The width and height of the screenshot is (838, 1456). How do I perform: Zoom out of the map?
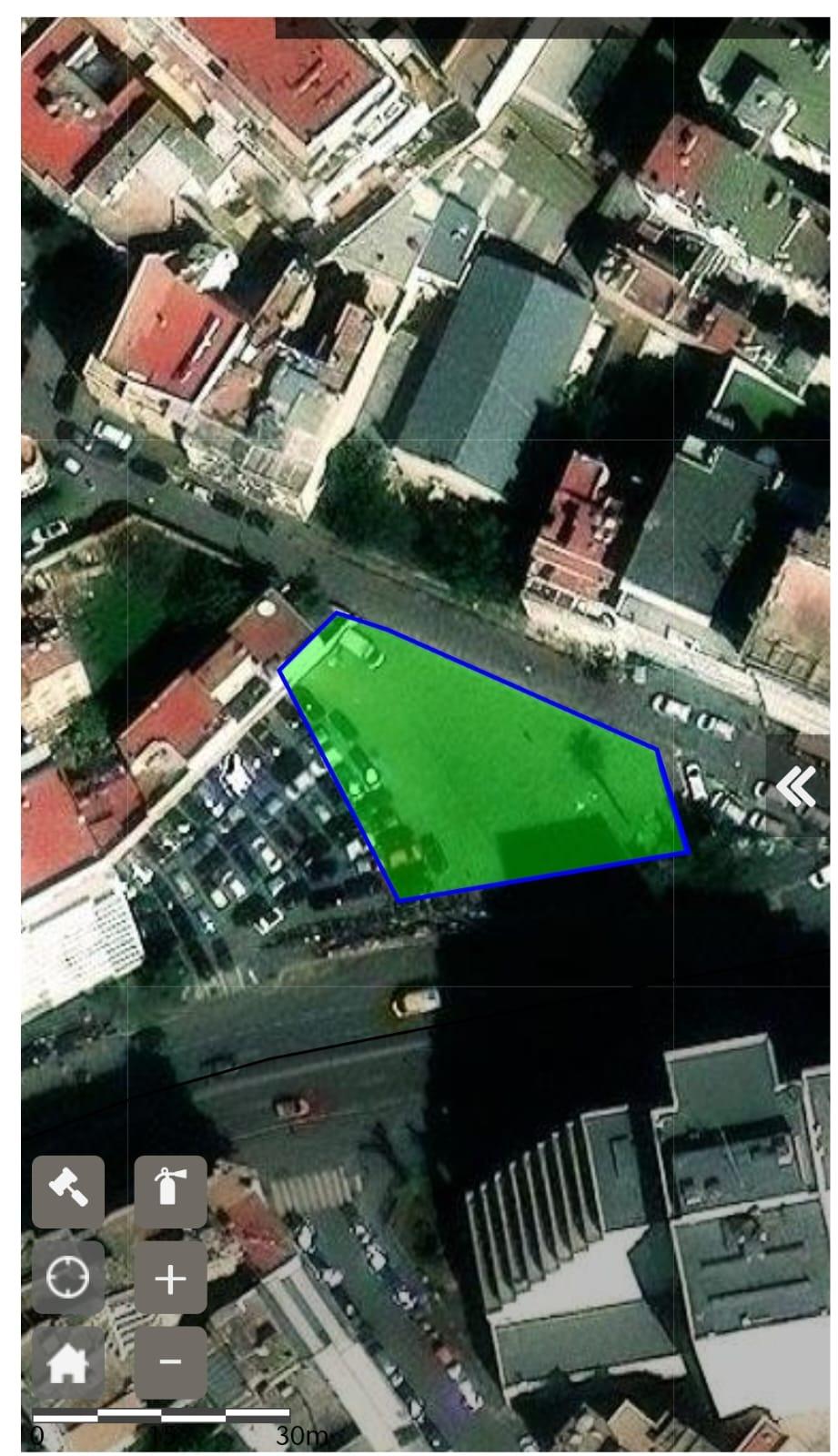170,1361
